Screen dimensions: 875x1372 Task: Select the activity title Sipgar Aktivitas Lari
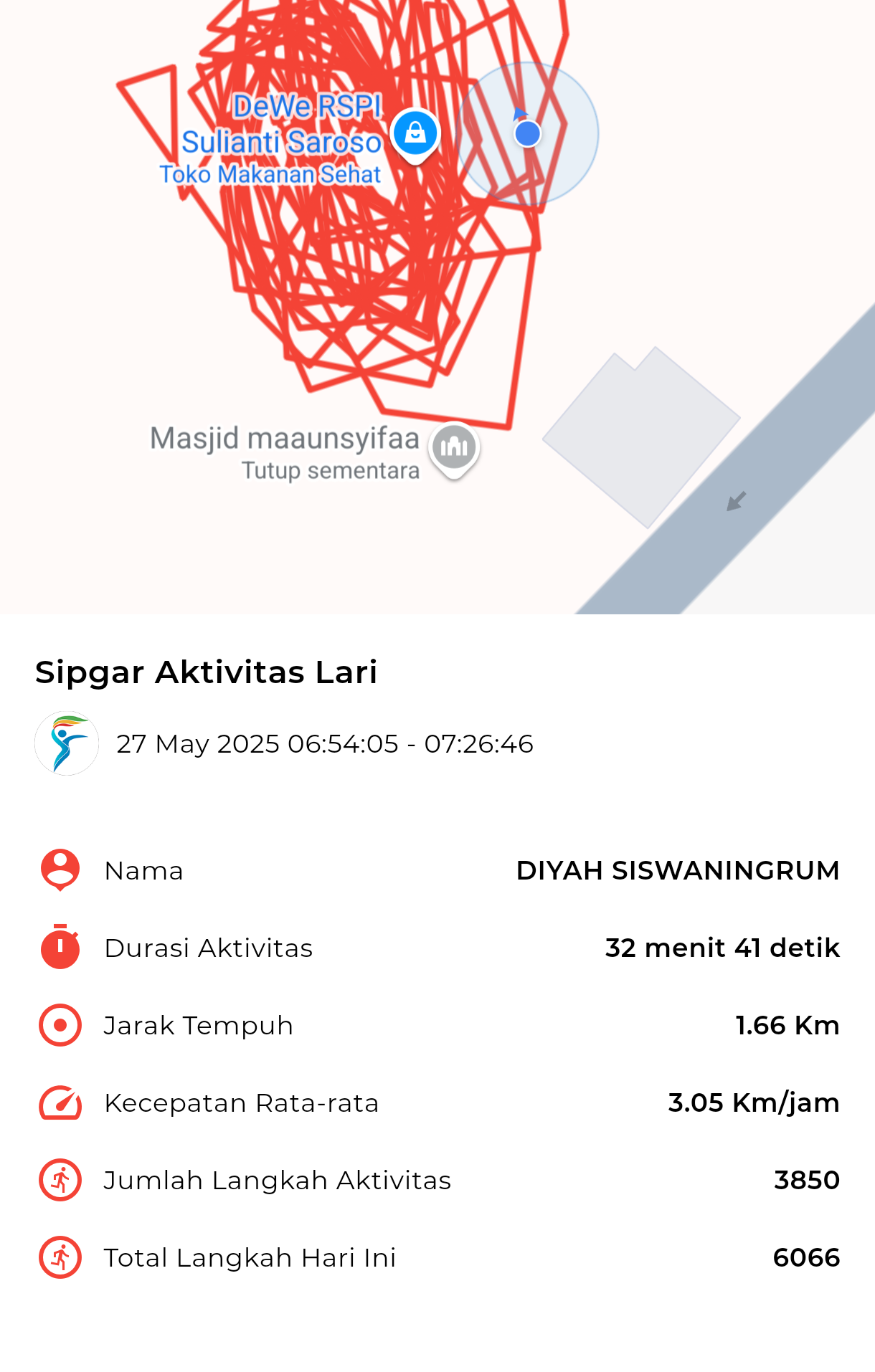click(207, 671)
